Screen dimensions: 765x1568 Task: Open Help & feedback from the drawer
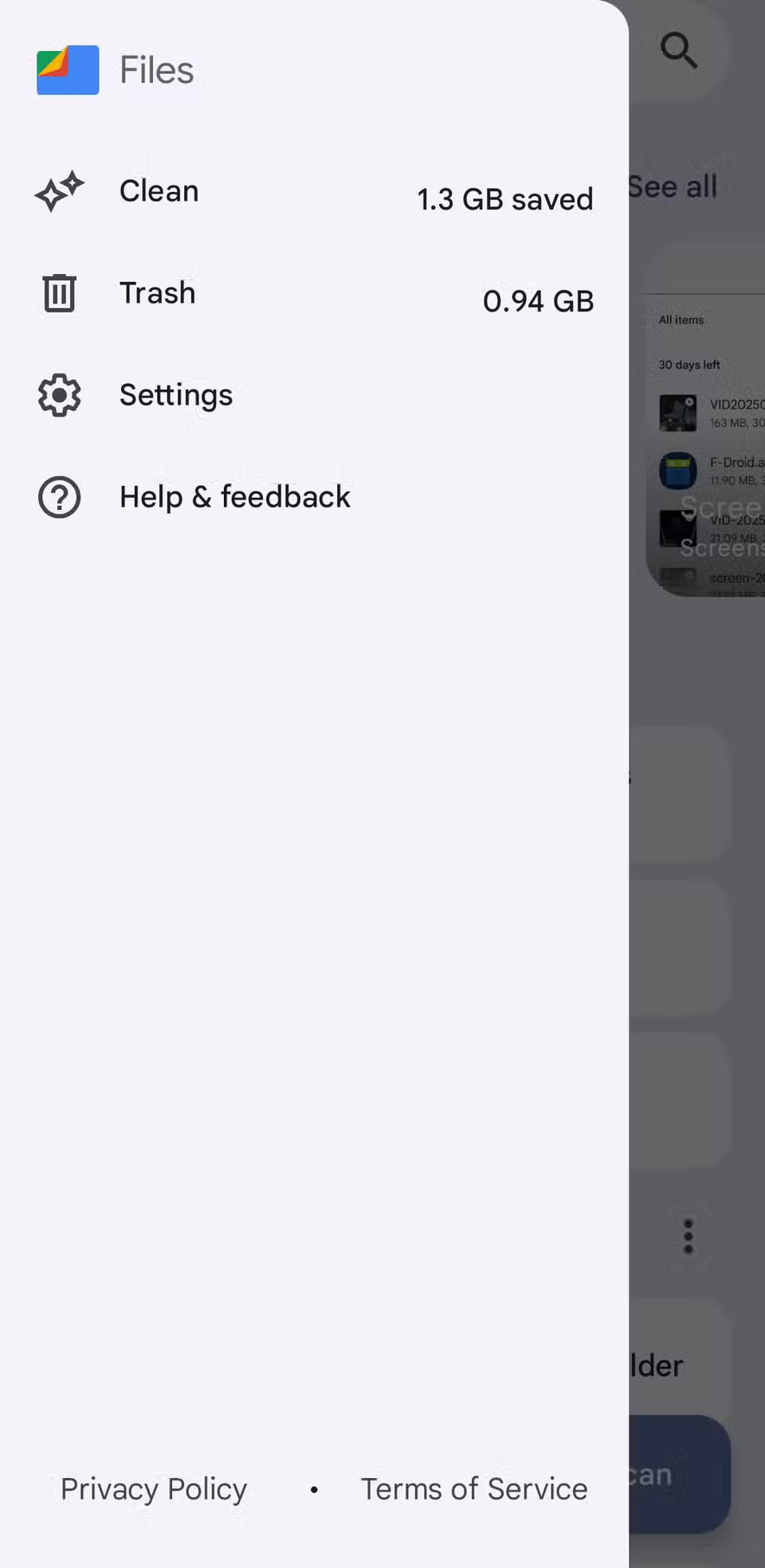[234, 496]
